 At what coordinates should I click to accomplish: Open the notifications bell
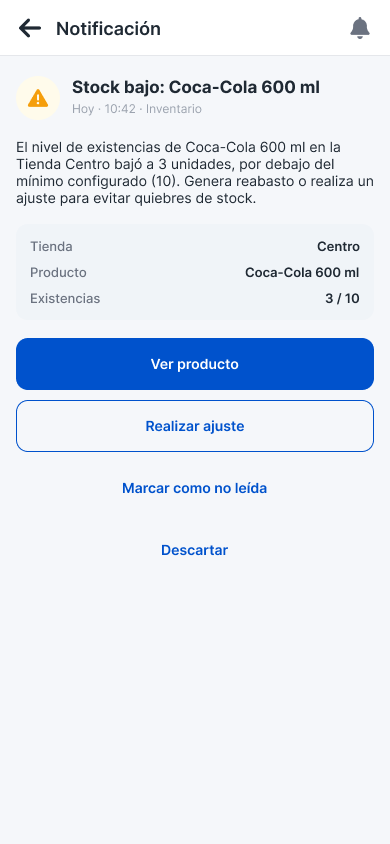pos(360,28)
